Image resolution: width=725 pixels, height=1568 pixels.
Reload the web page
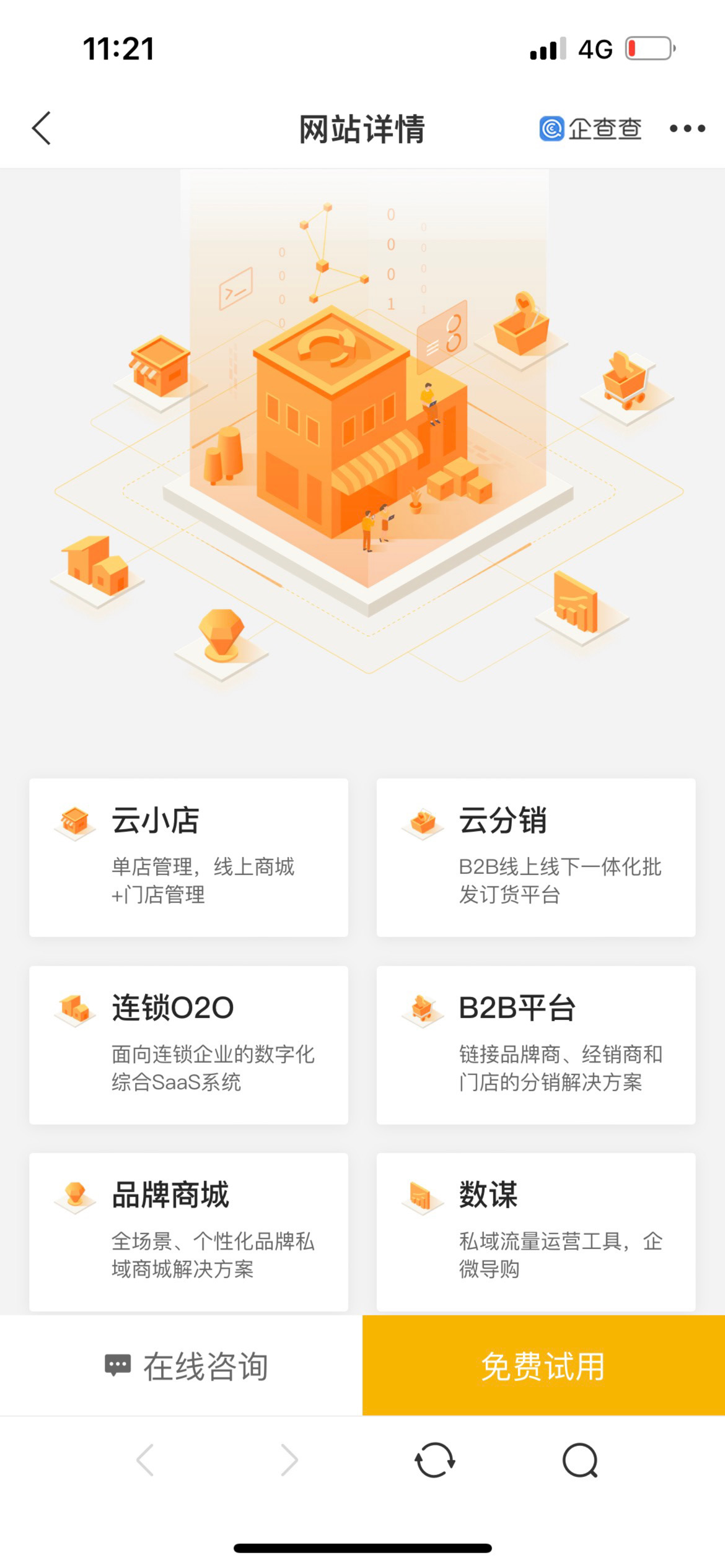434,1460
